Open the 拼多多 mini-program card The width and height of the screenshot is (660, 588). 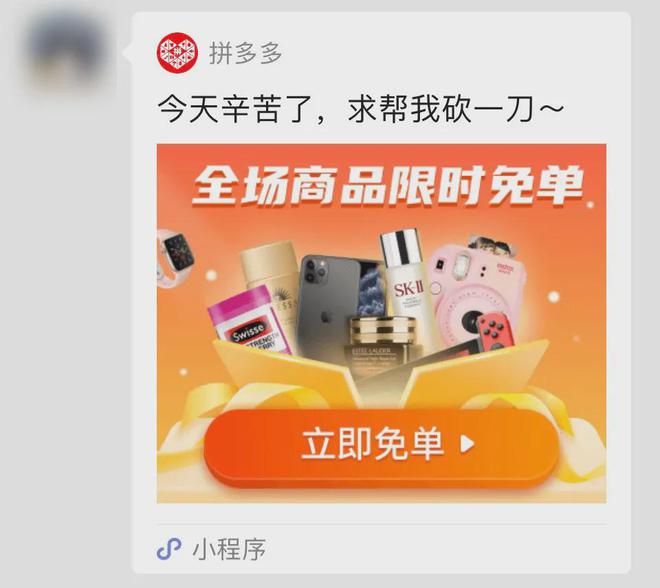(381, 322)
